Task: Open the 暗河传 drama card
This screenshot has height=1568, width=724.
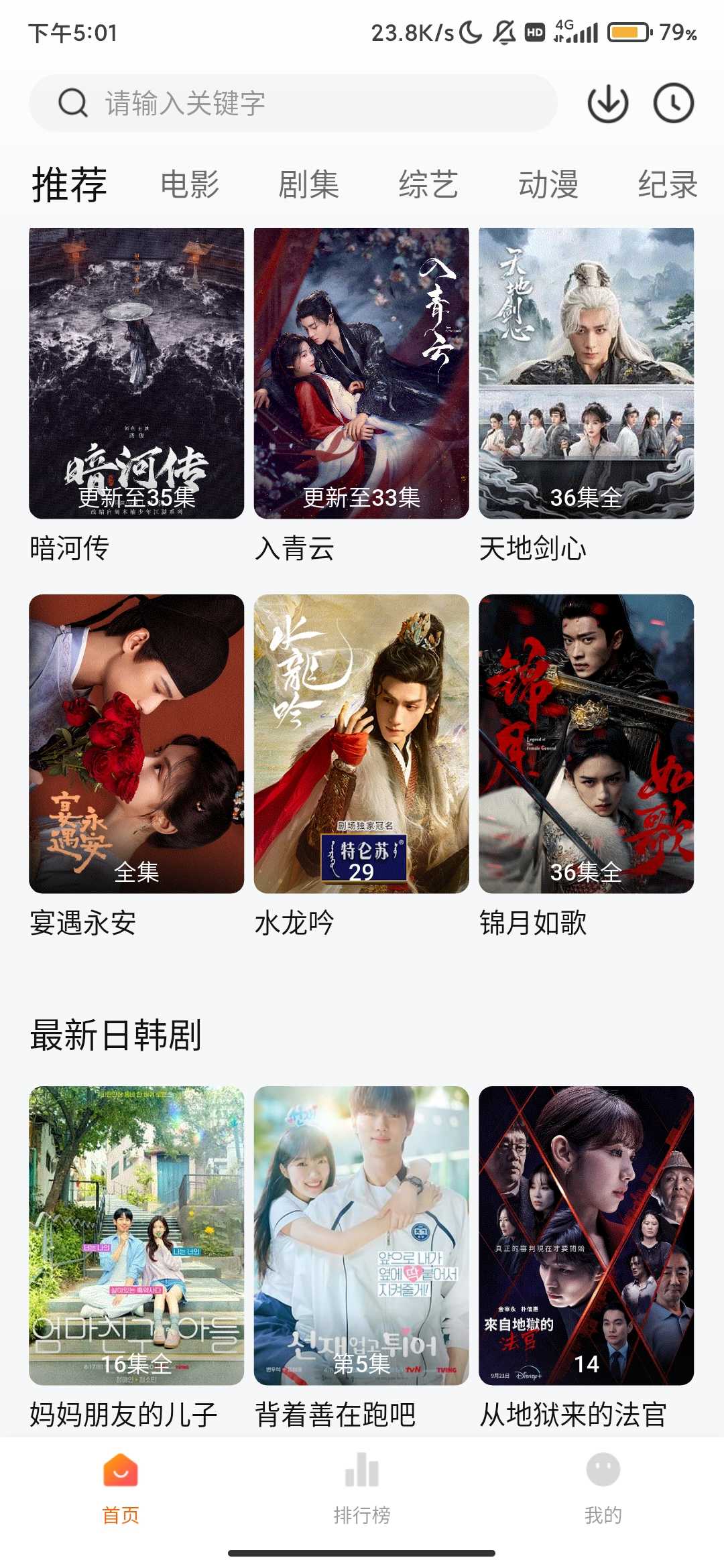Action: 136,373
